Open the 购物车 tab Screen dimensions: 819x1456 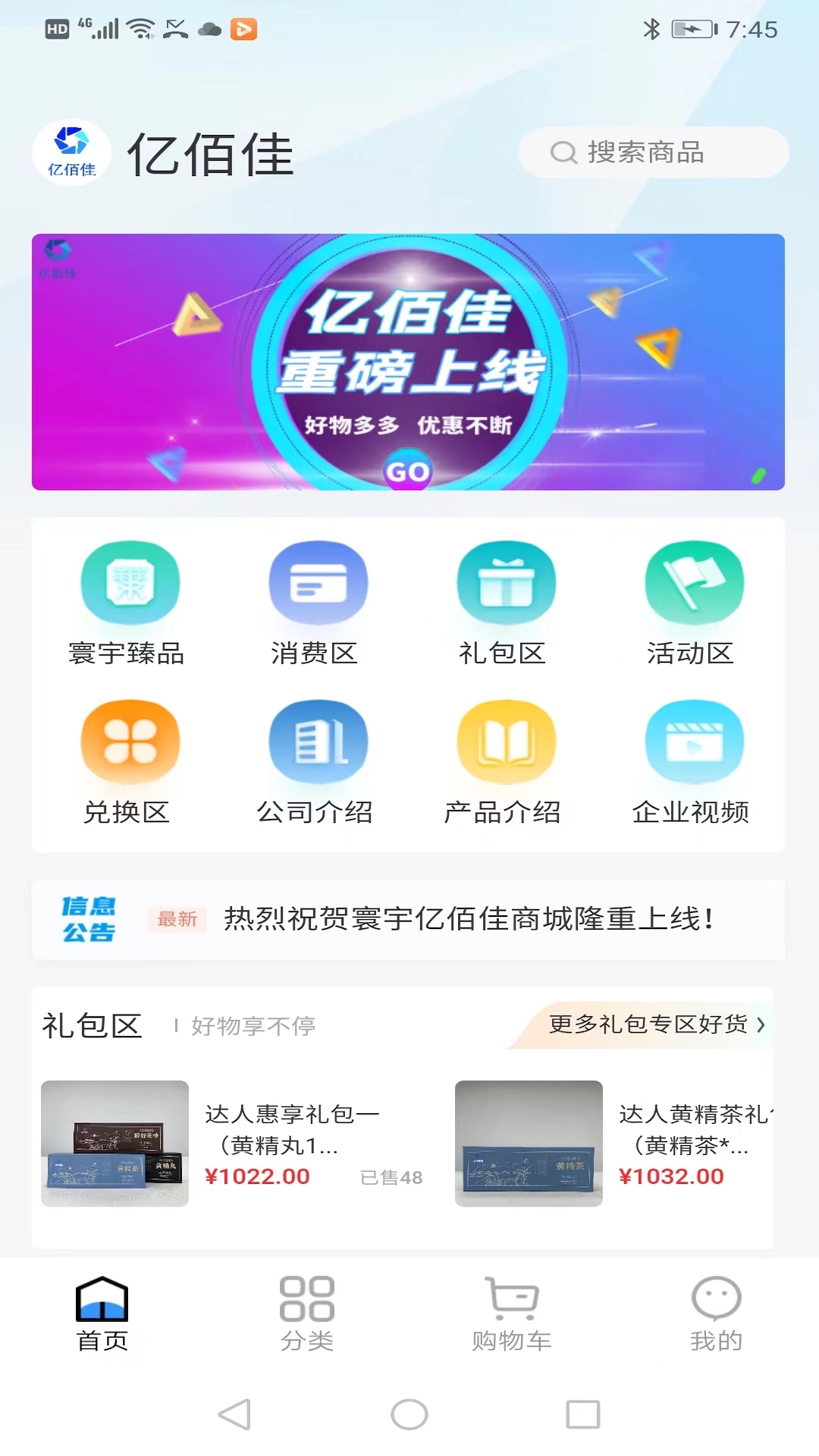[x=511, y=1313]
